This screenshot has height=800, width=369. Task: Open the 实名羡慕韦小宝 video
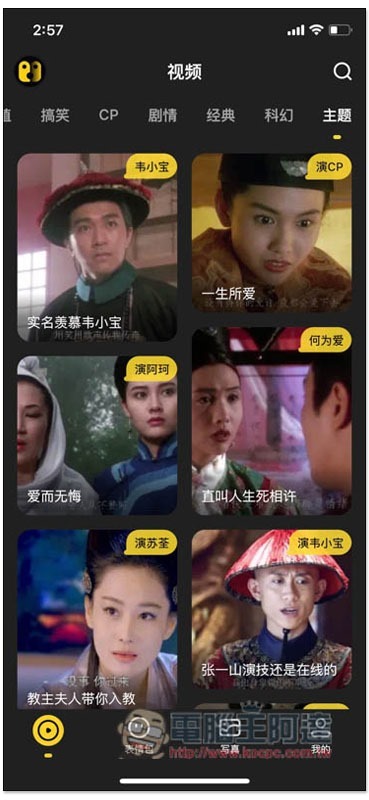tap(97, 247)
